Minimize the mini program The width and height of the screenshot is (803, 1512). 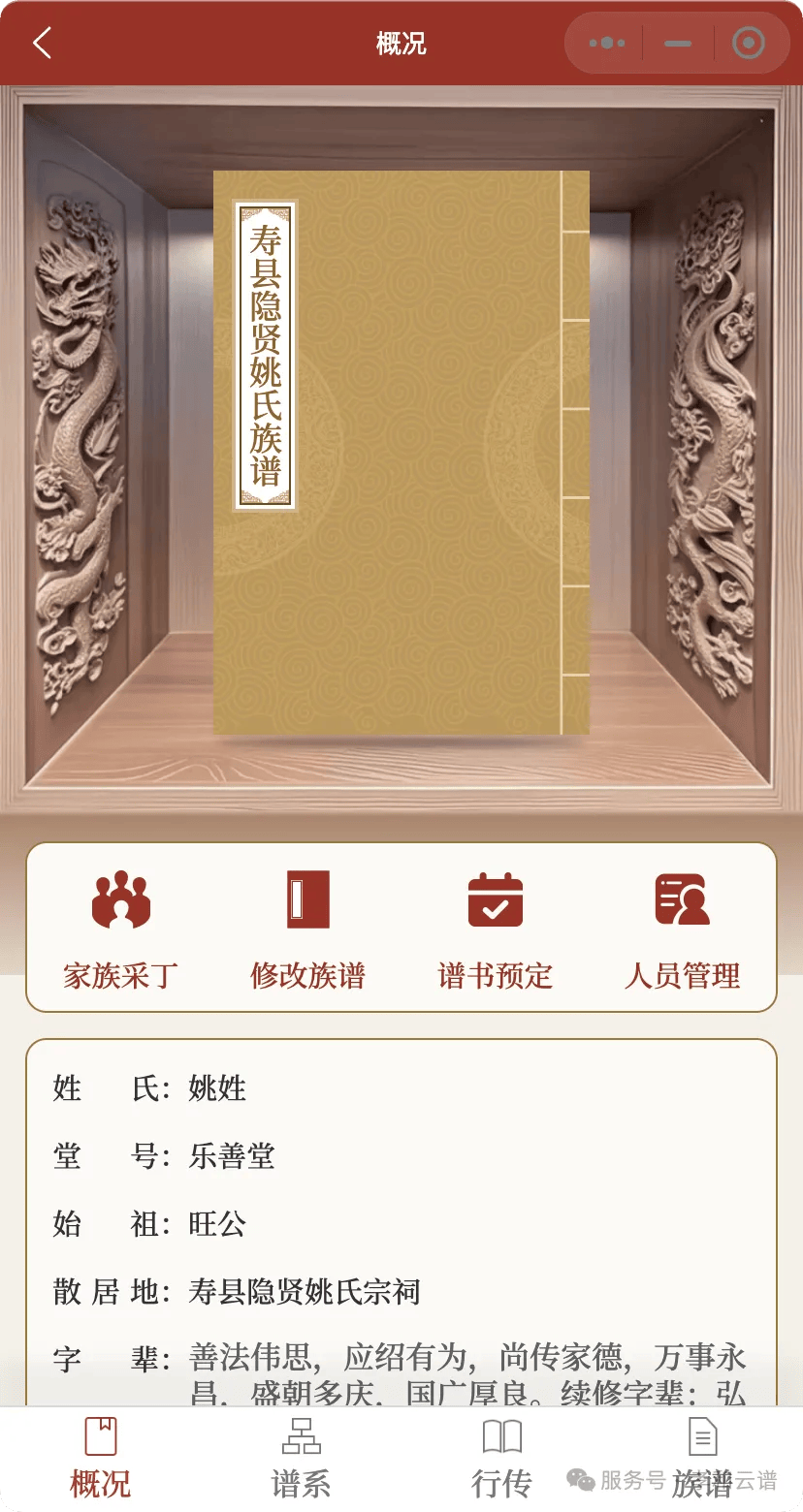tap(678, 44)
